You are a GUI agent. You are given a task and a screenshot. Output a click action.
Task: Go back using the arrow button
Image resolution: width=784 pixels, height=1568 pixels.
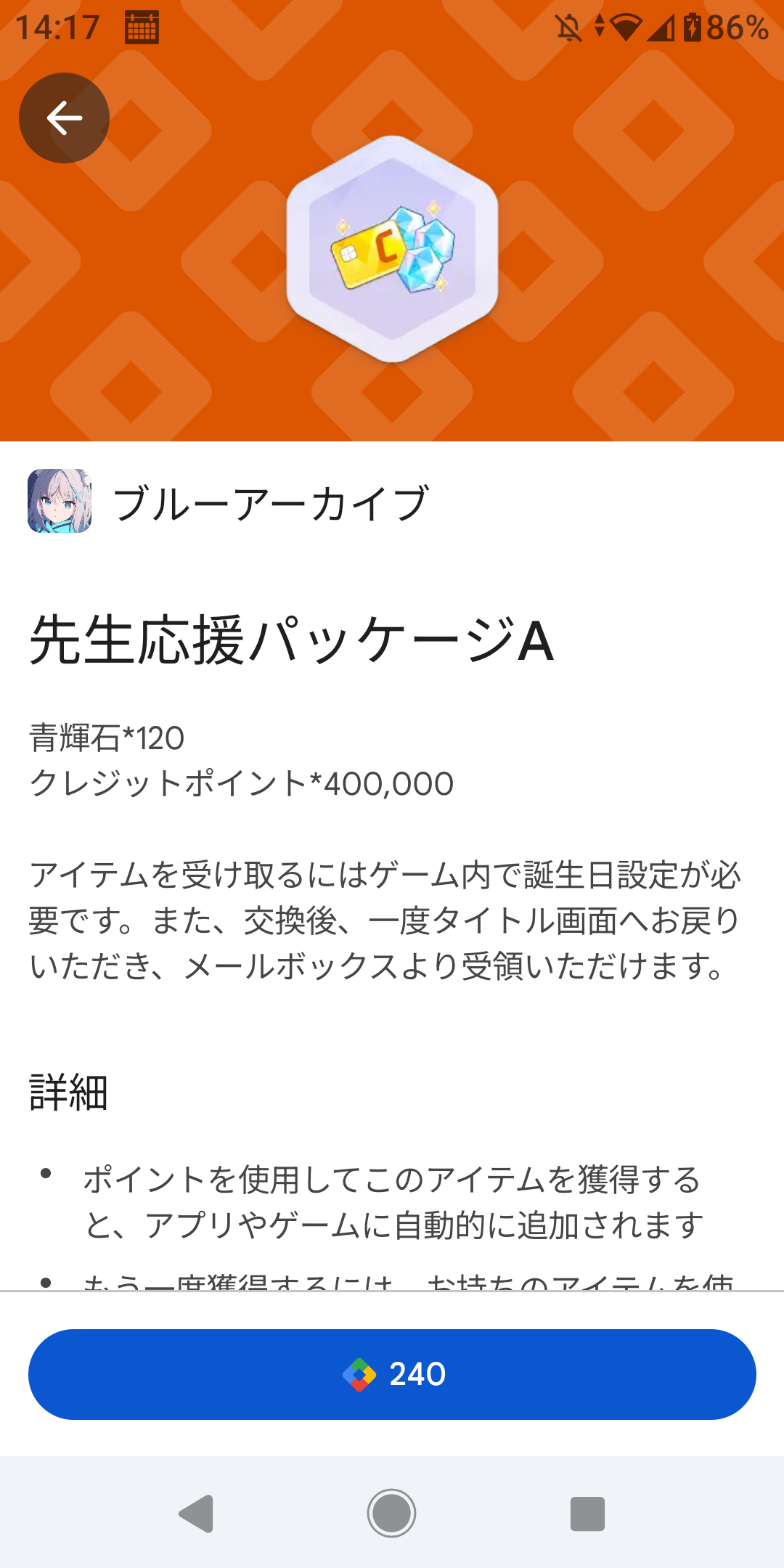pyautogui.click(x=64, y=118)
